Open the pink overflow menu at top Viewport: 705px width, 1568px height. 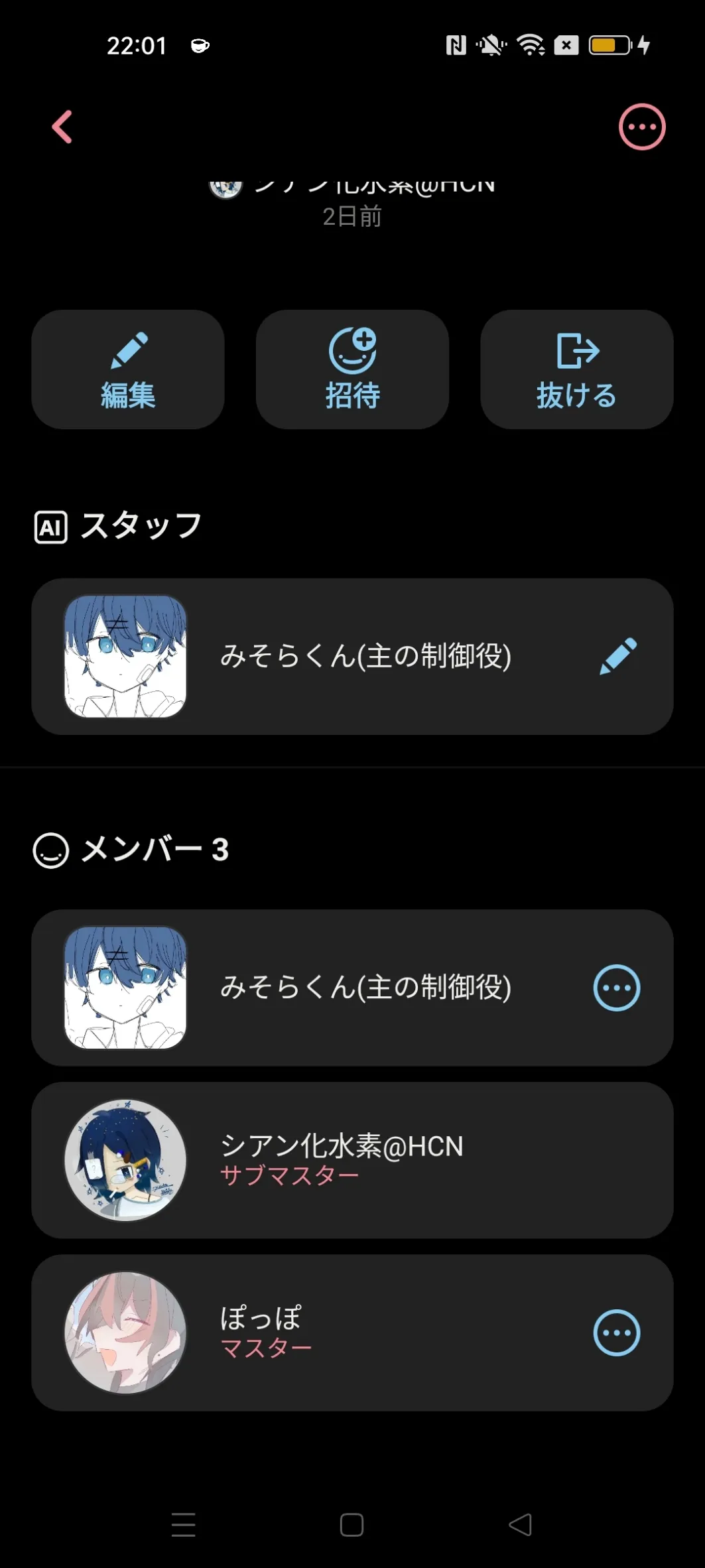pyautogui.click(x=641, y=127)
